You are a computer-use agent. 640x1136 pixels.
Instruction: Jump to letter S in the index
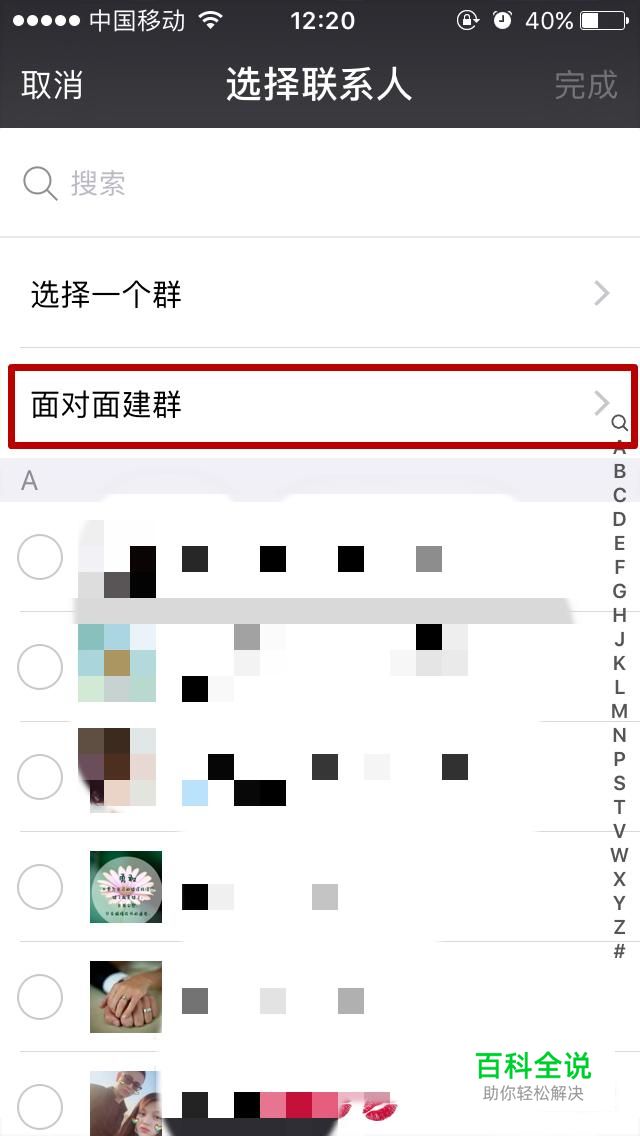pos(620,783)
